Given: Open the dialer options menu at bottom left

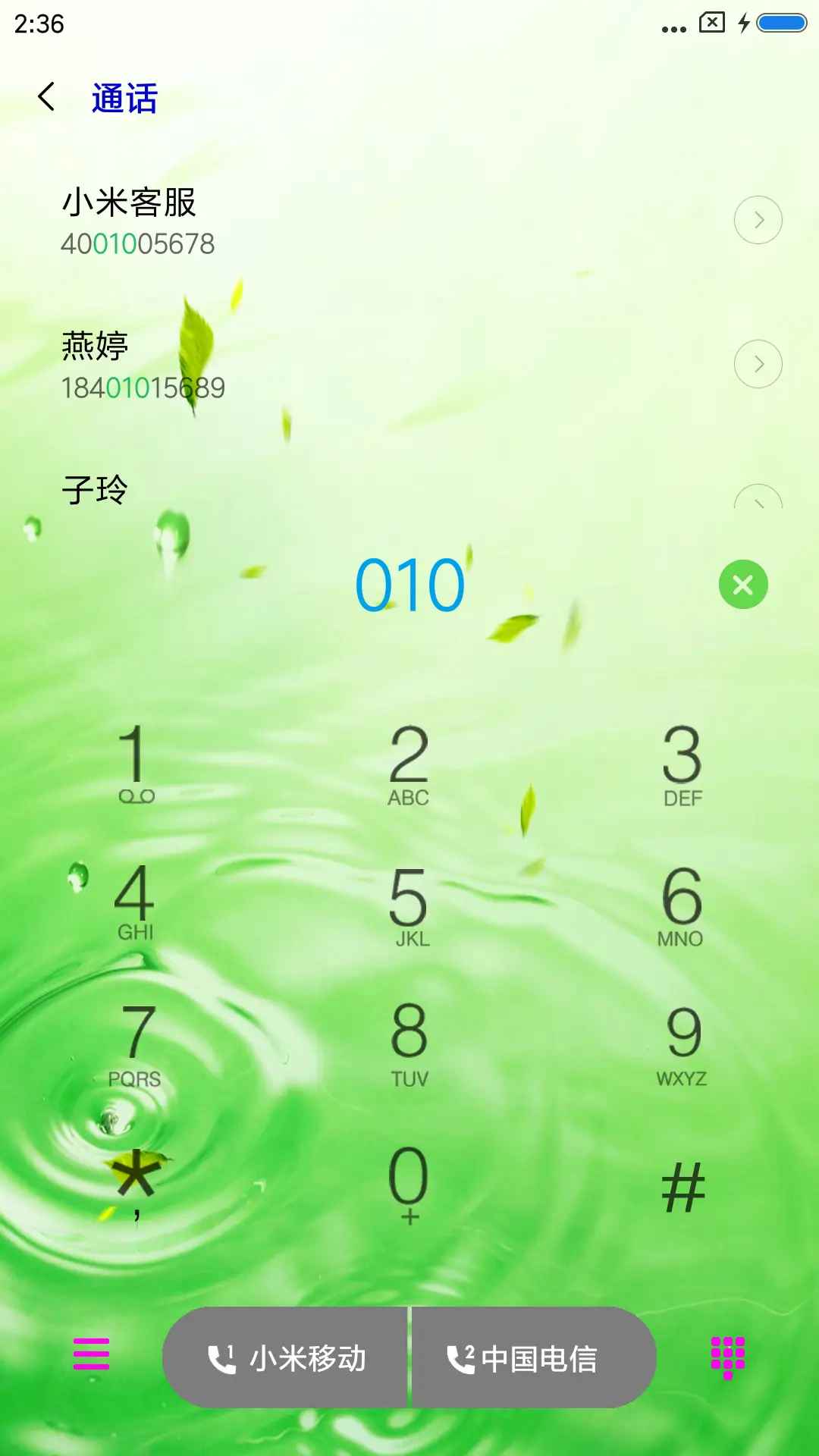Looking at the screenshot, I should pos(89,1357).
